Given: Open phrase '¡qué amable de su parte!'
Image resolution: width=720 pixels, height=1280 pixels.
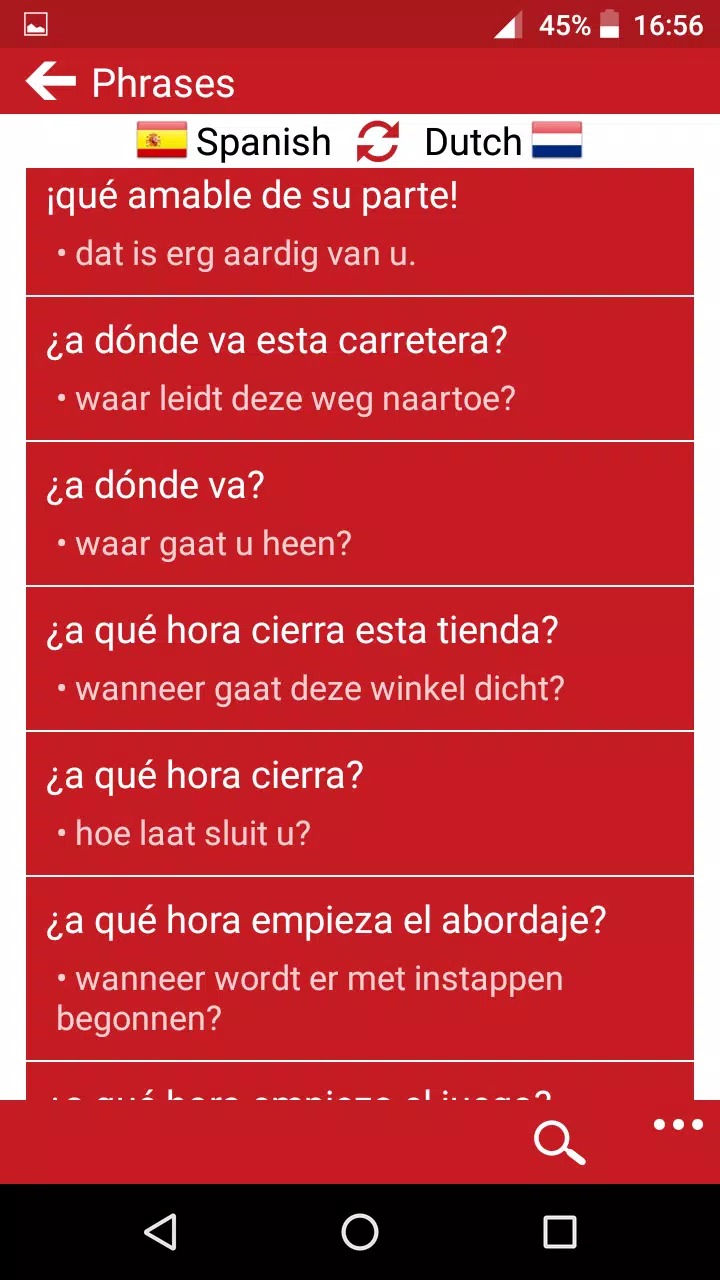Looking at the screenshot, I should [360, 225].
